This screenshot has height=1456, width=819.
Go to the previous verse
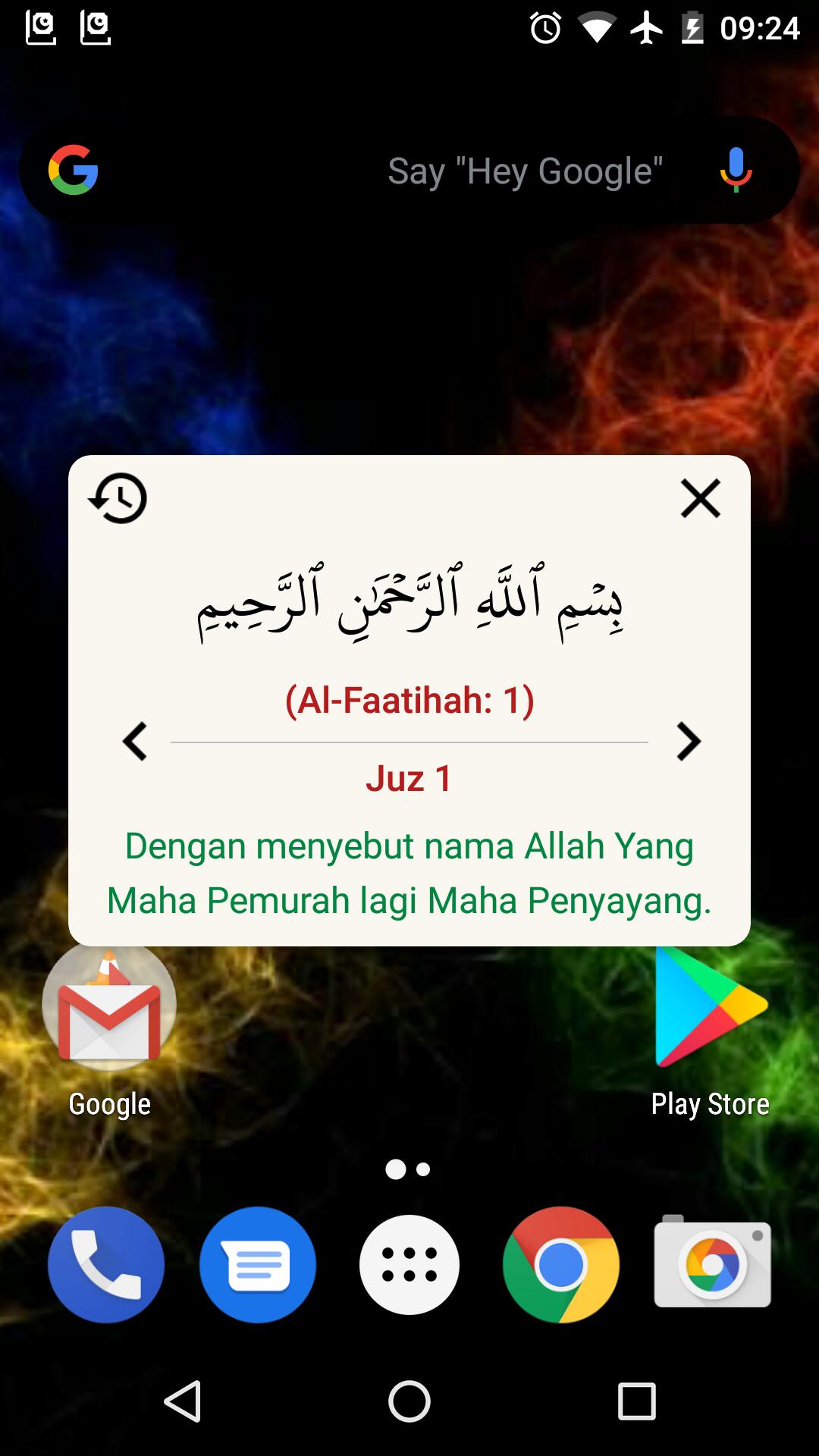(x=135, y=741)
